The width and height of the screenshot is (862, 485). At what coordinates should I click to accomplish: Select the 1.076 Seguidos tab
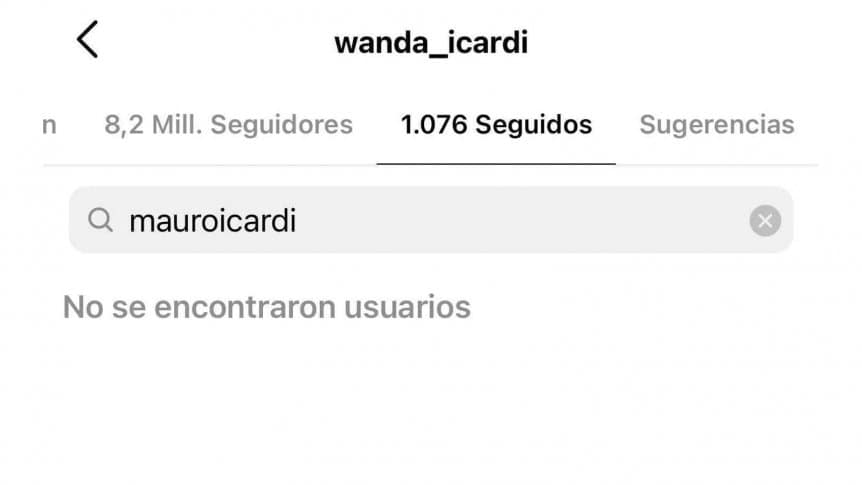click(x=496, y=125)
